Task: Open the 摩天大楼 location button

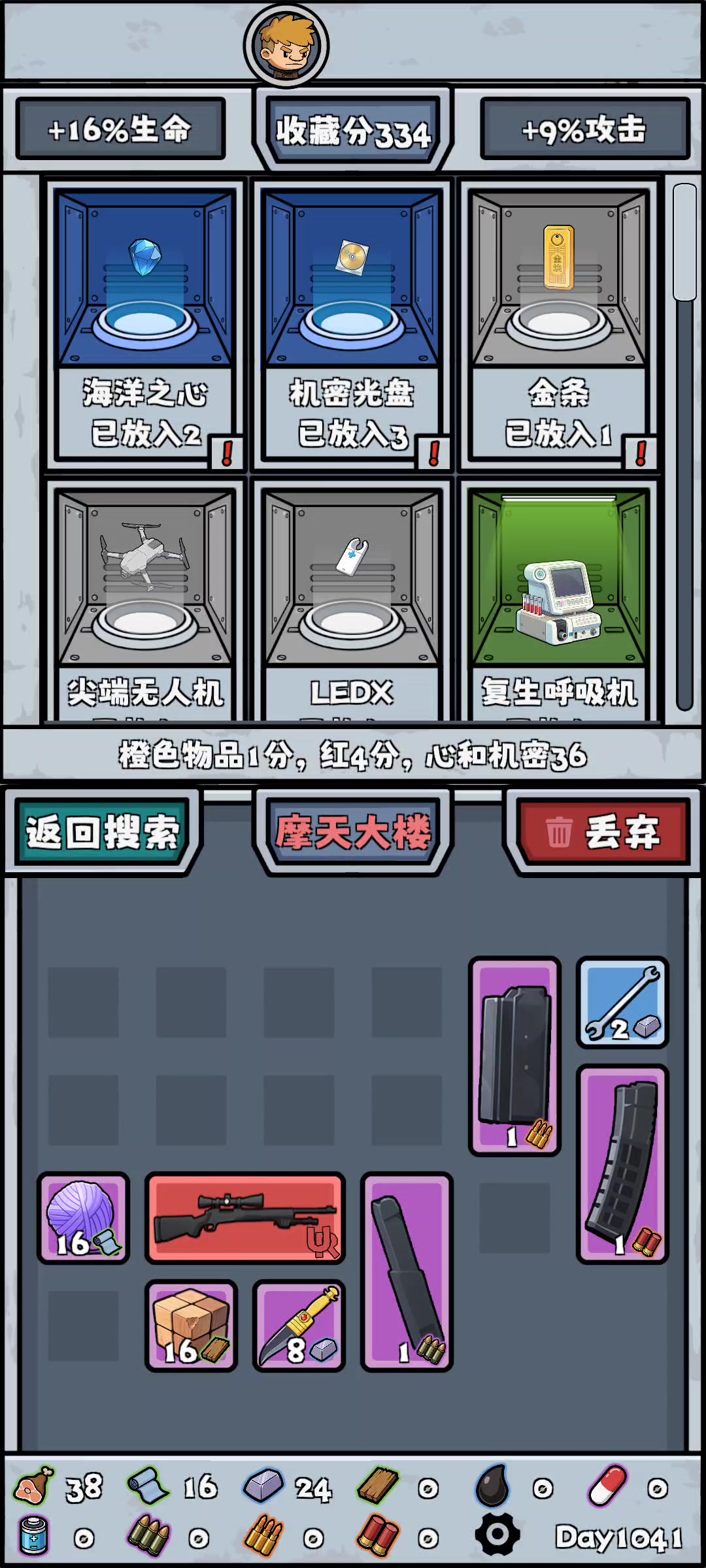Action: (353, 832)
